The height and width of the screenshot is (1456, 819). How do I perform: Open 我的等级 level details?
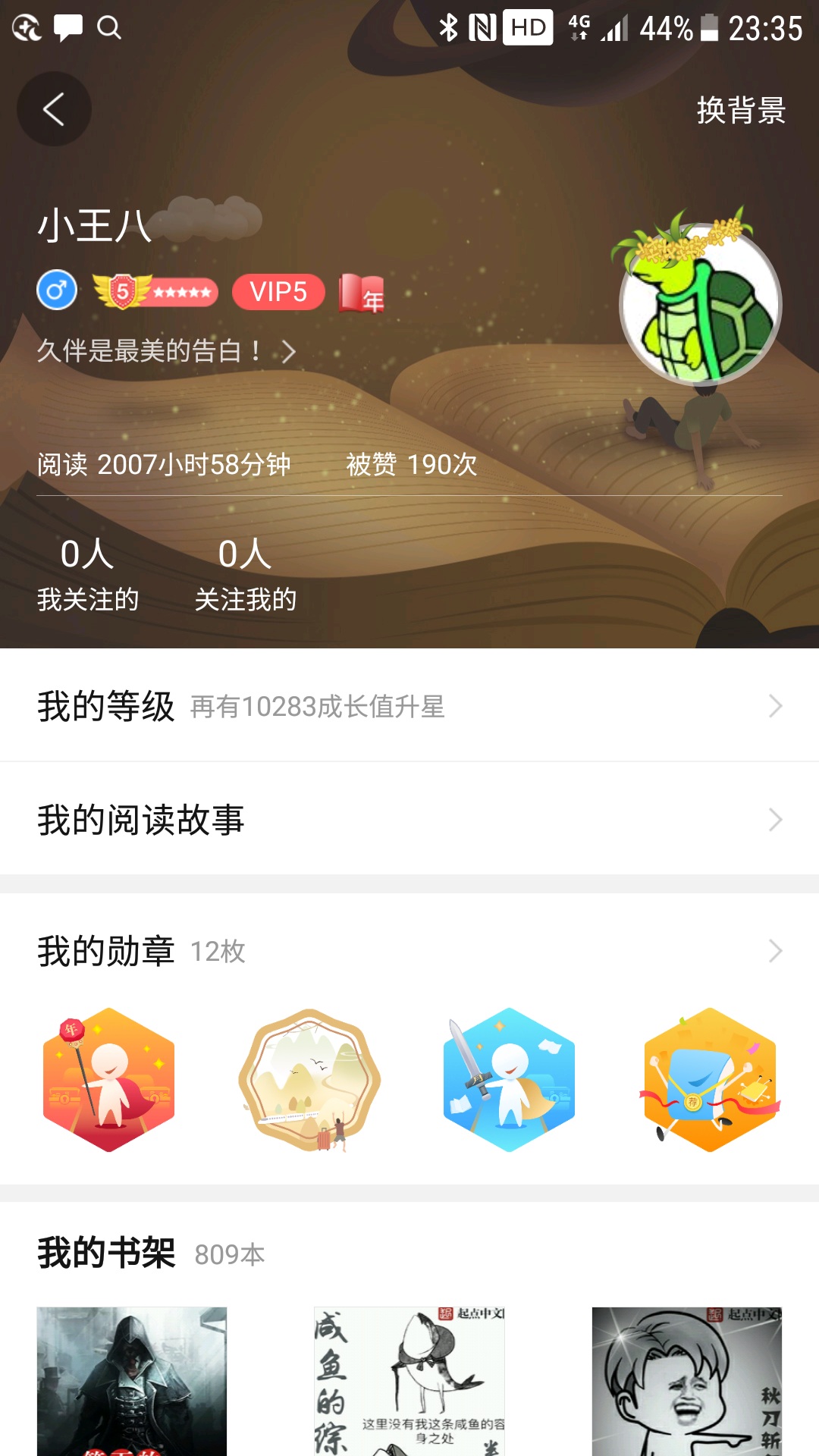[409, 706]
